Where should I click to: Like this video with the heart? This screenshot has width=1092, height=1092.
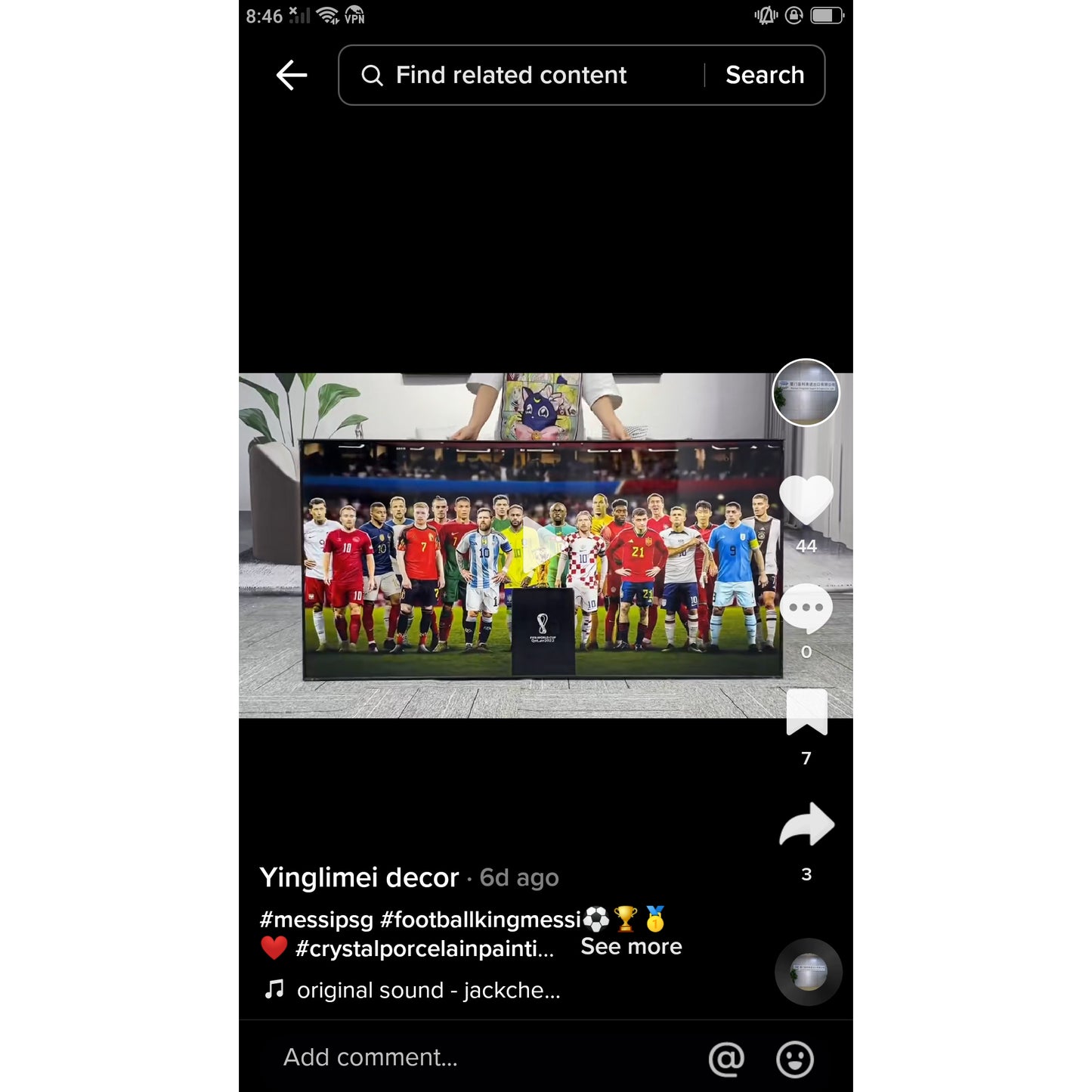(806, 500)
